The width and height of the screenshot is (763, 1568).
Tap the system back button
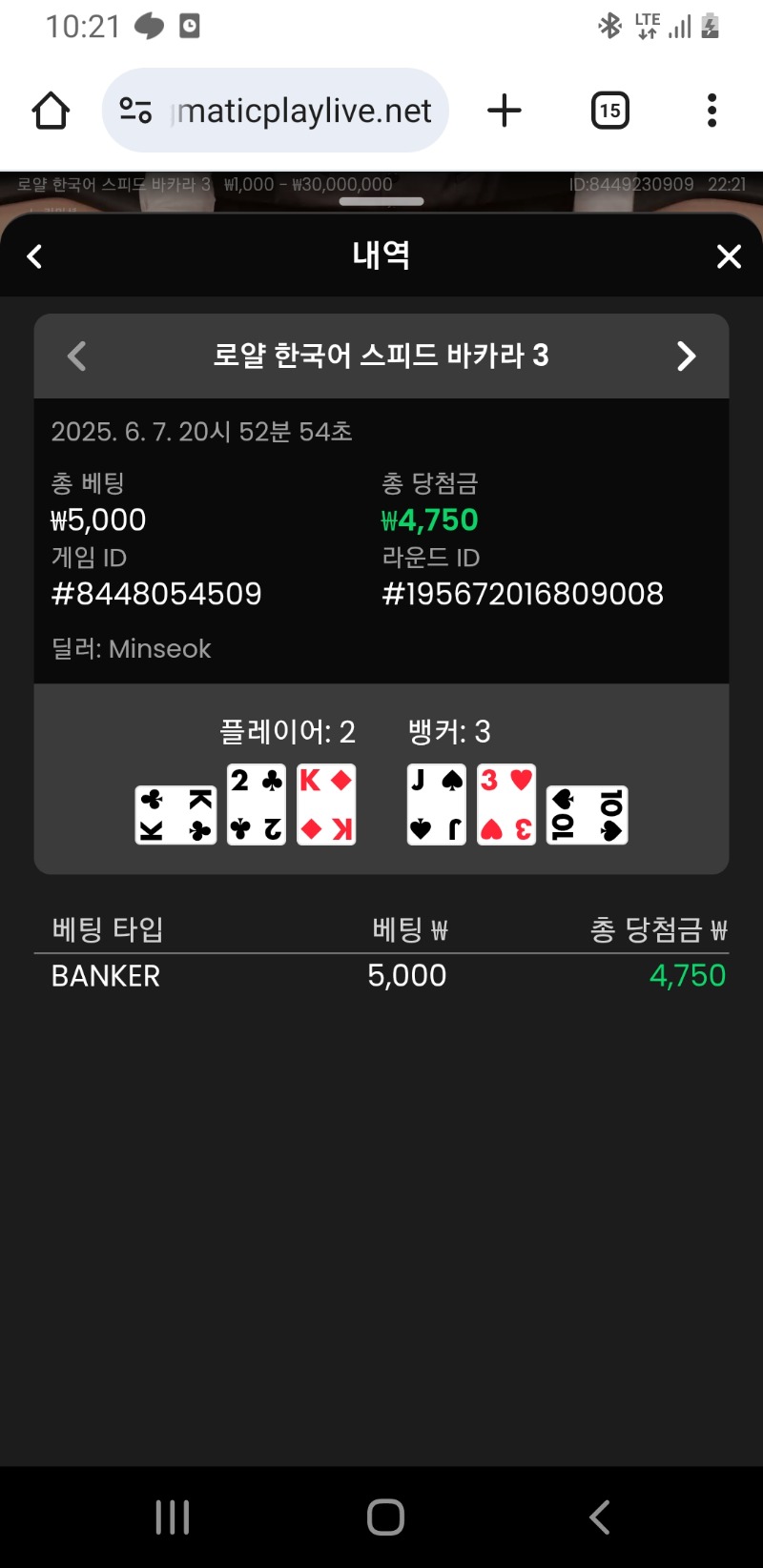599,1517
